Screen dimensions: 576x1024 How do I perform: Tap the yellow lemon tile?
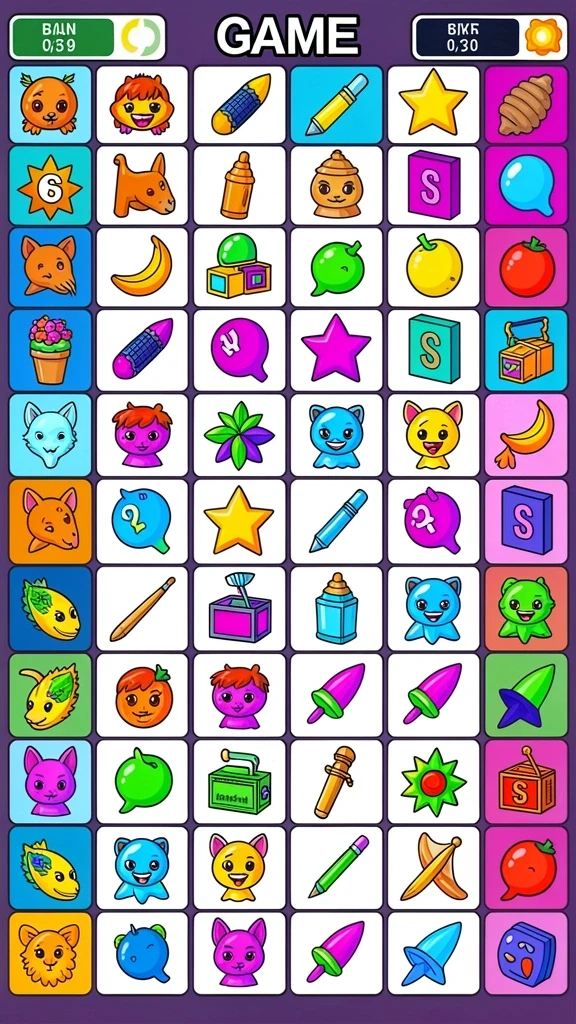point(433,267)
